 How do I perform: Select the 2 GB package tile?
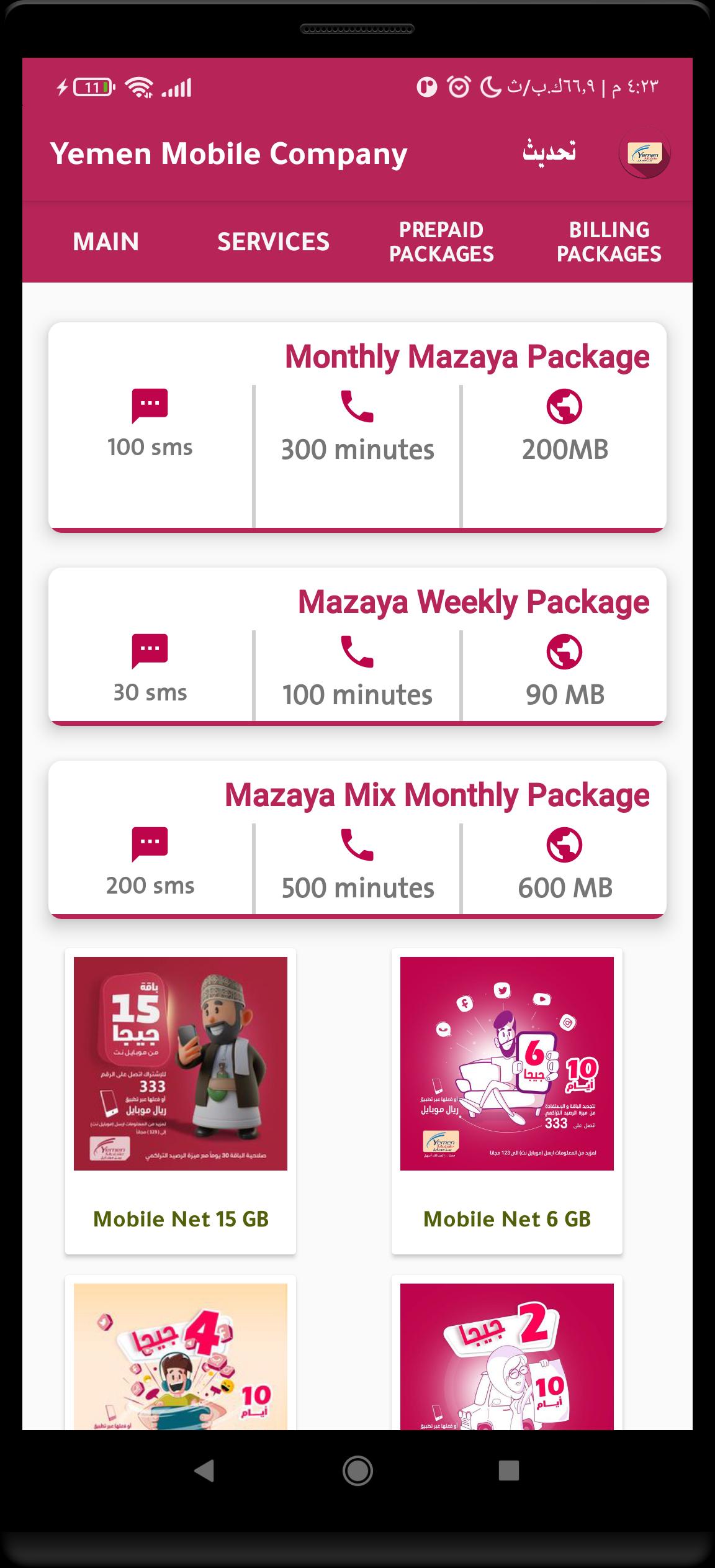[x=507, y=1353]
